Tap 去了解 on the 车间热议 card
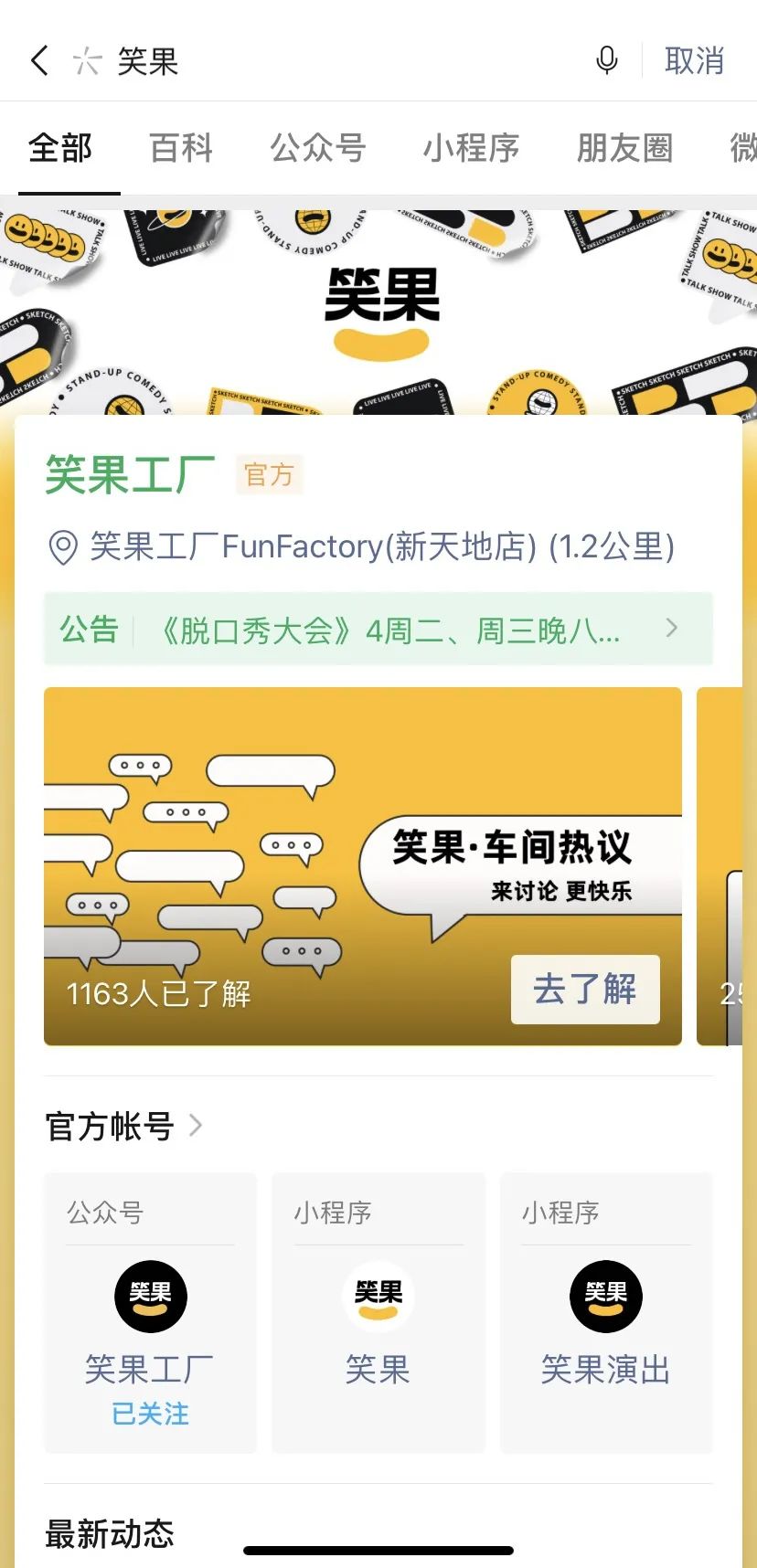This screenshot has height=1568, width=757. coord(585,989)
